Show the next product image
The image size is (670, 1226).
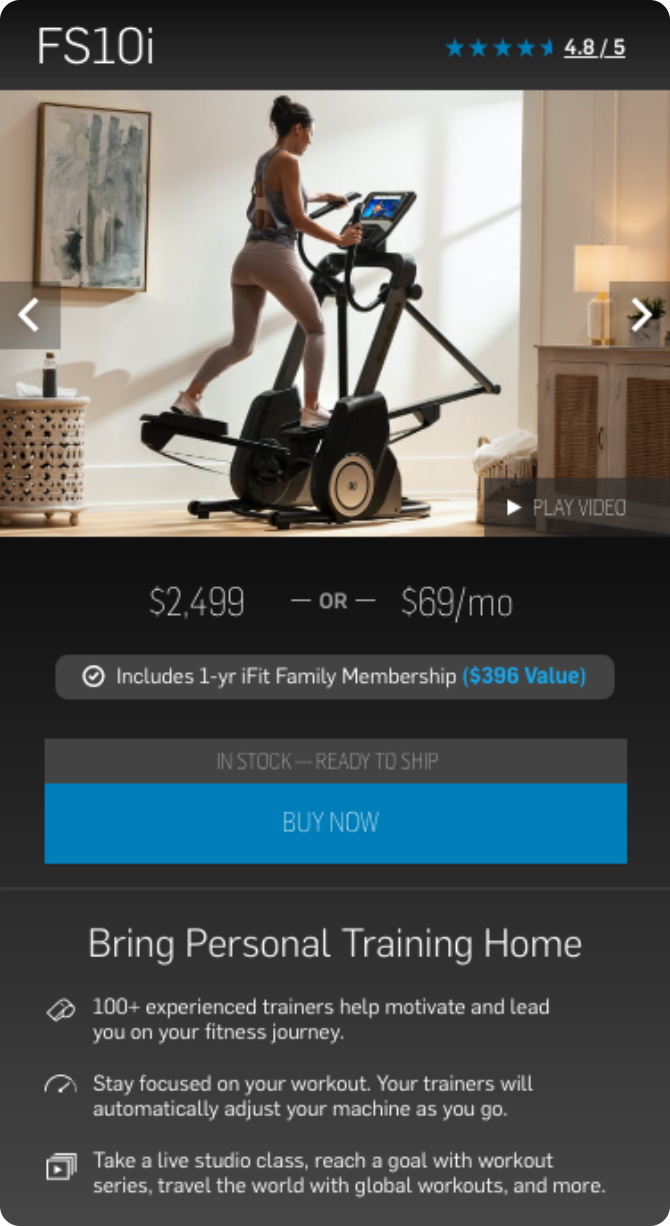pos(640,315)
